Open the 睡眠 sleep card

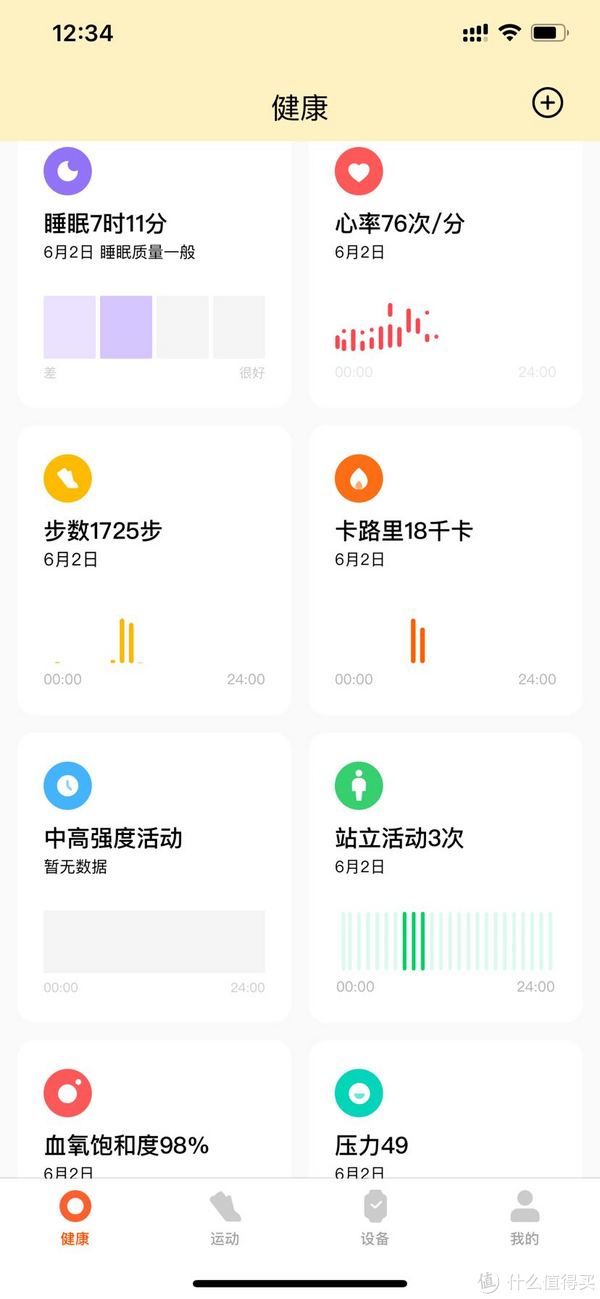[x=155, y=274]
